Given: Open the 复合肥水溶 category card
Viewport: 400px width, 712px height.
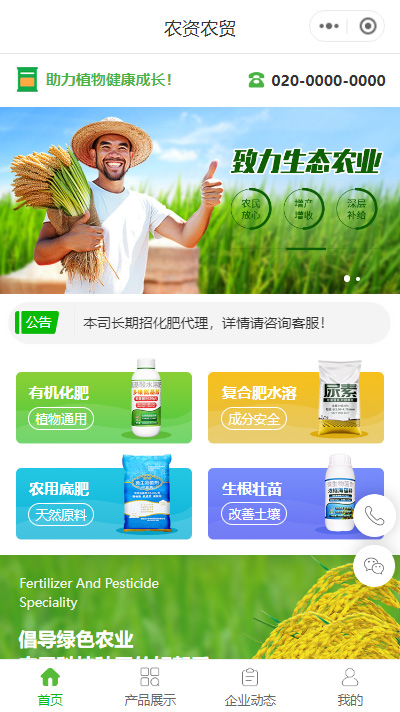Looking at the screenshot, I should 296,407.
